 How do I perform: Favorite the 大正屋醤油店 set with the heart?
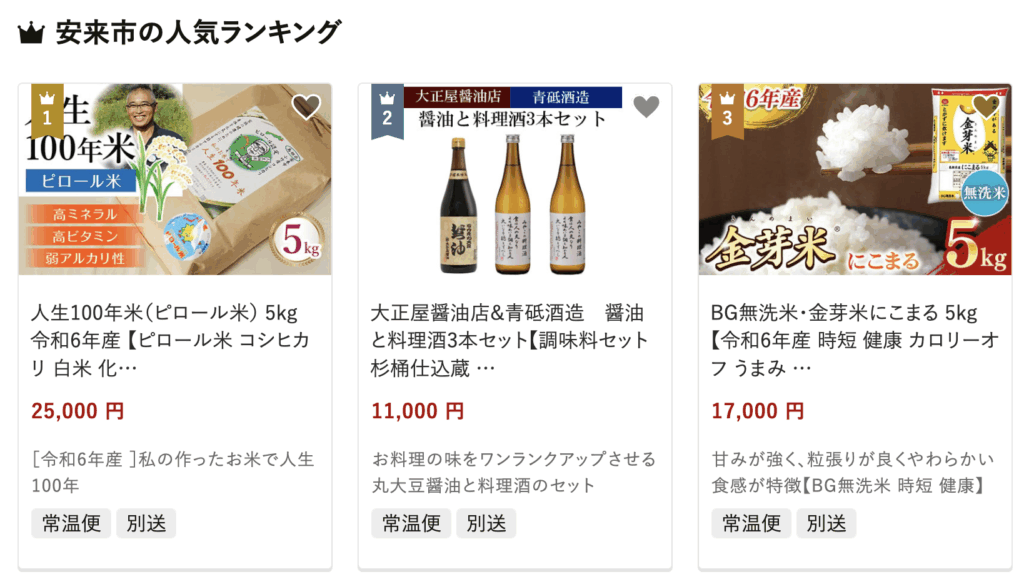(646, 106)
